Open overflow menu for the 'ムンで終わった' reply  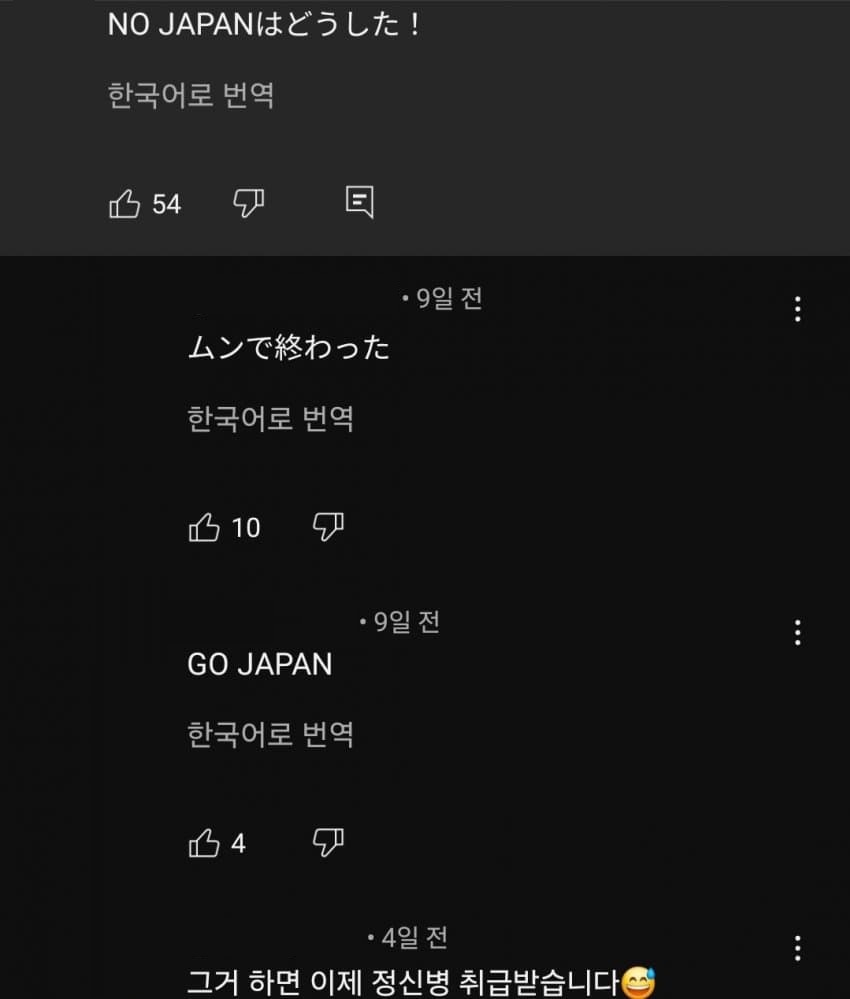pyautogui.click(x=797, y=309)
